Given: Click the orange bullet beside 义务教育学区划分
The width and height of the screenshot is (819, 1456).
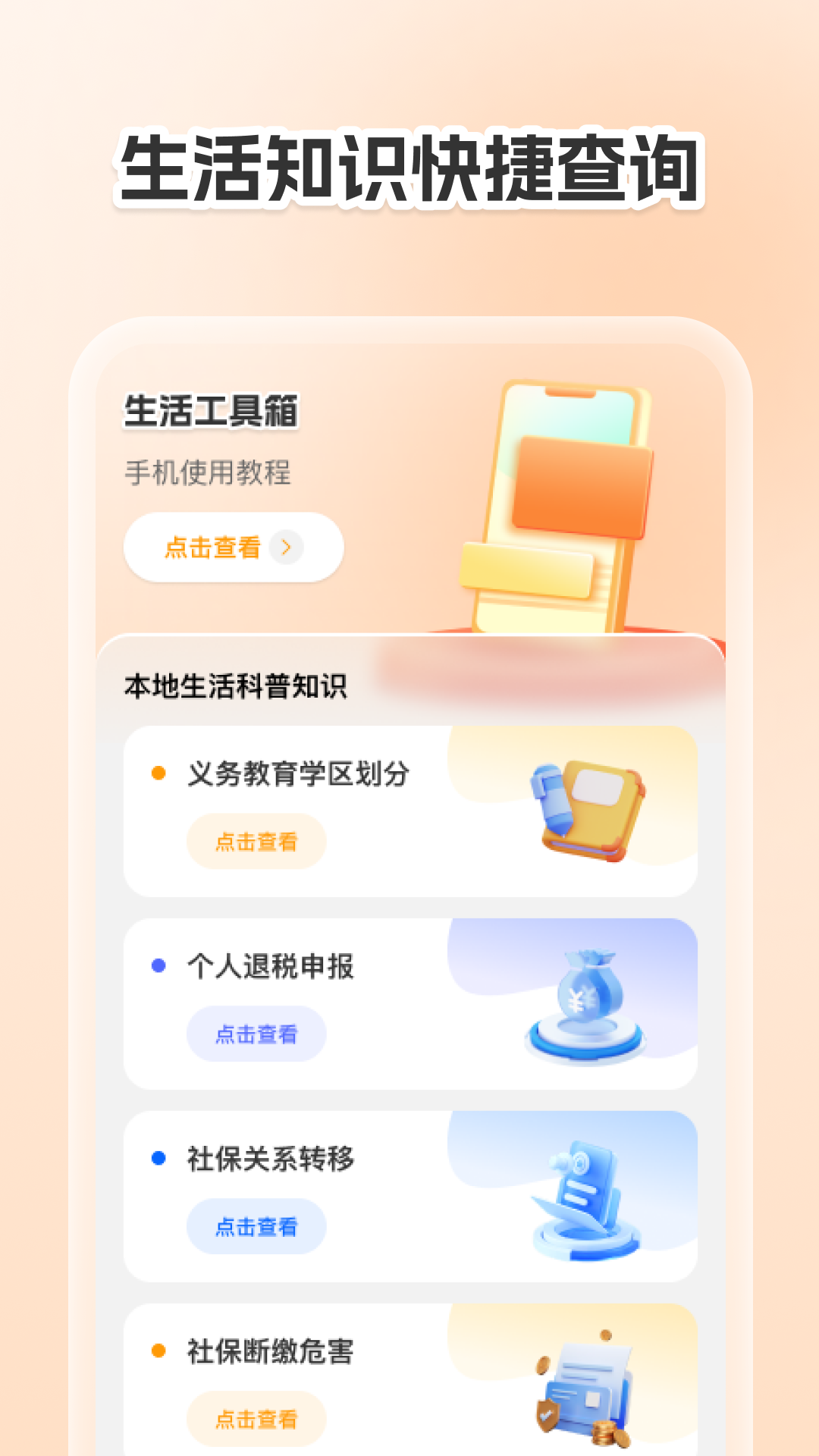Looking at the screenshot, I should coord(158,772).
